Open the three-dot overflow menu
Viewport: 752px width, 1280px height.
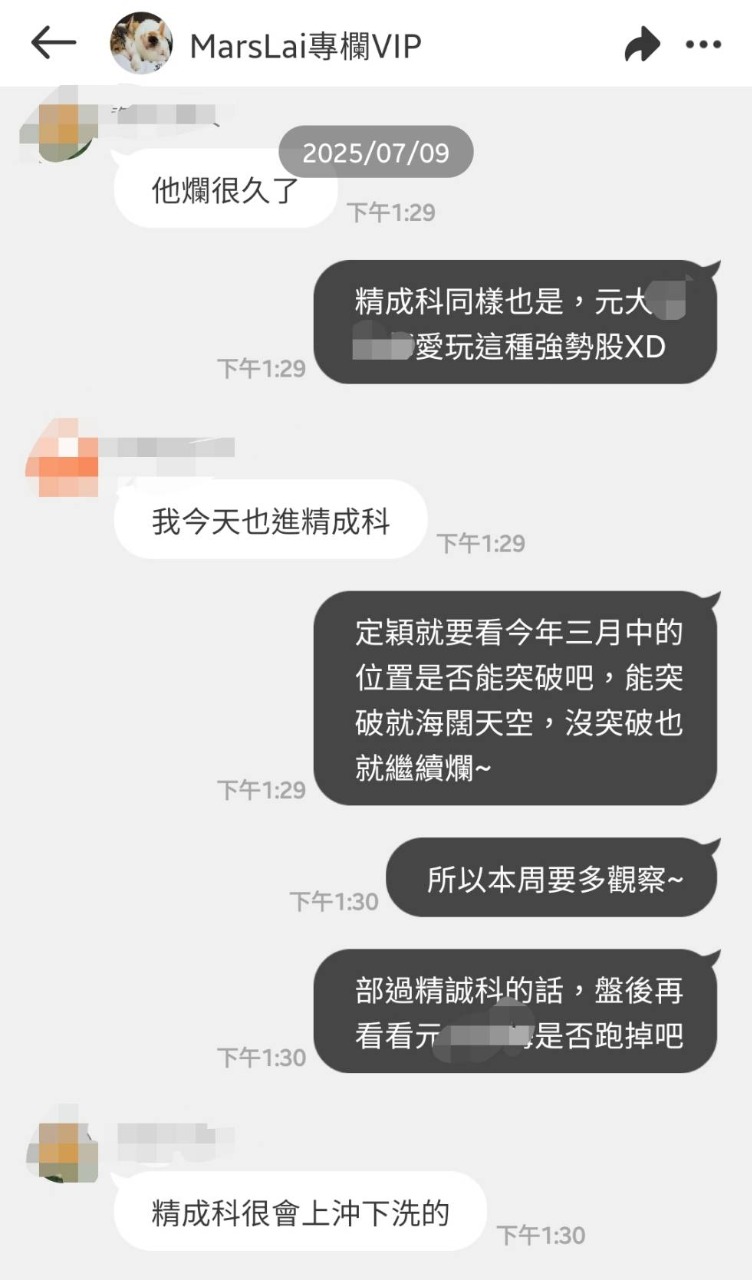(x=703, y=45)
